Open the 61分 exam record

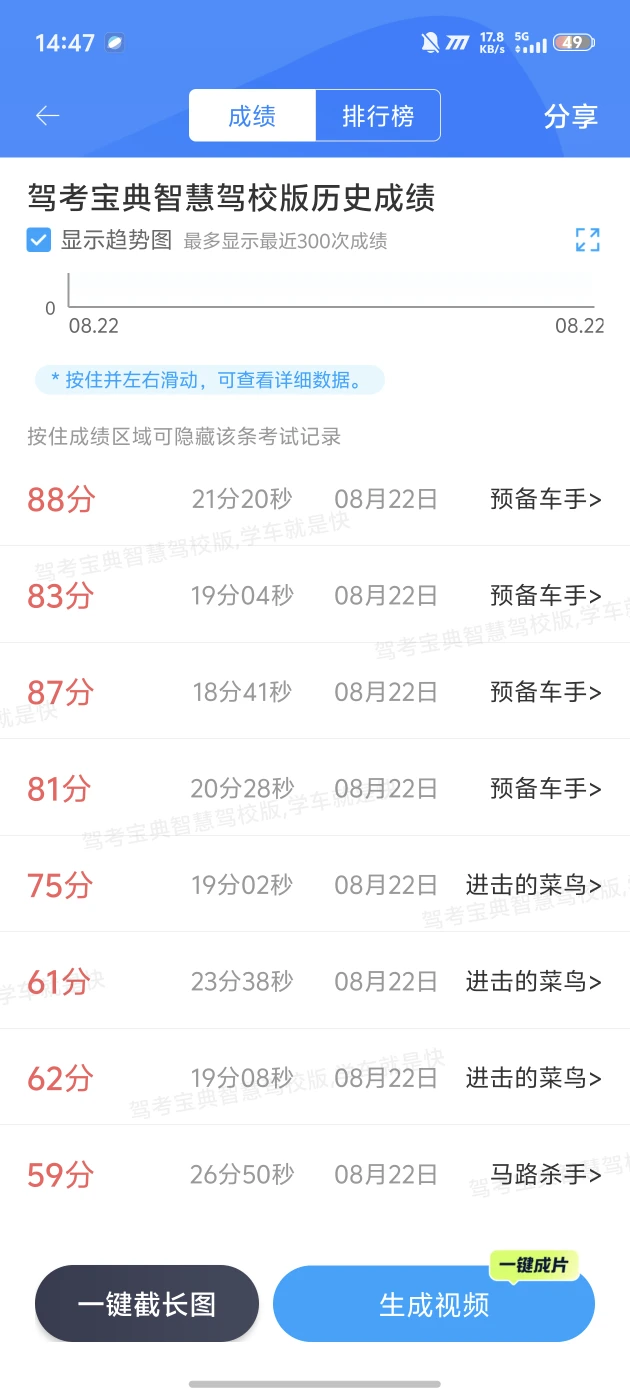[315, 981]
